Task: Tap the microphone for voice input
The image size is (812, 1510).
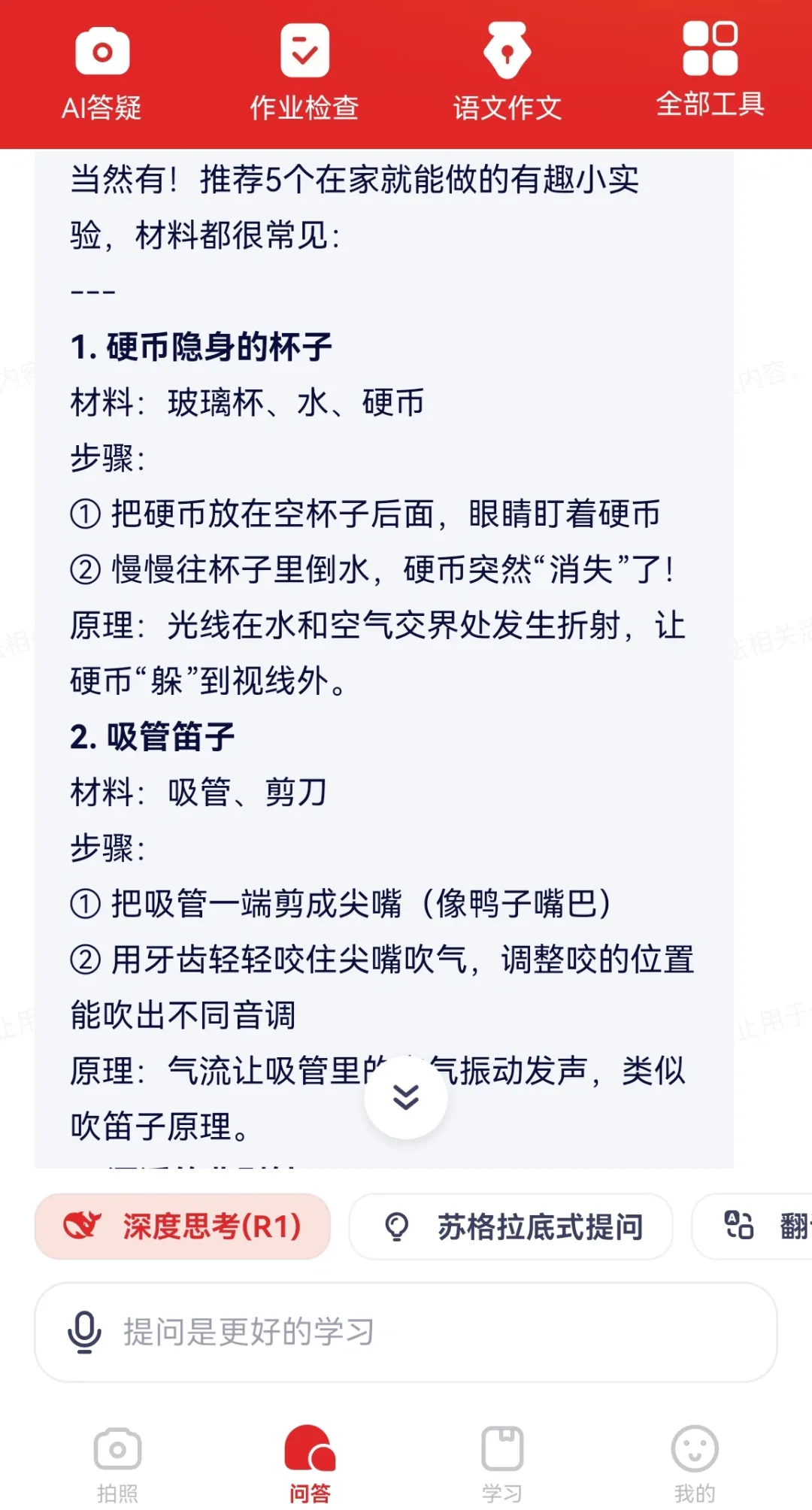Action: pyautogui.click(x=84, y=1332)
